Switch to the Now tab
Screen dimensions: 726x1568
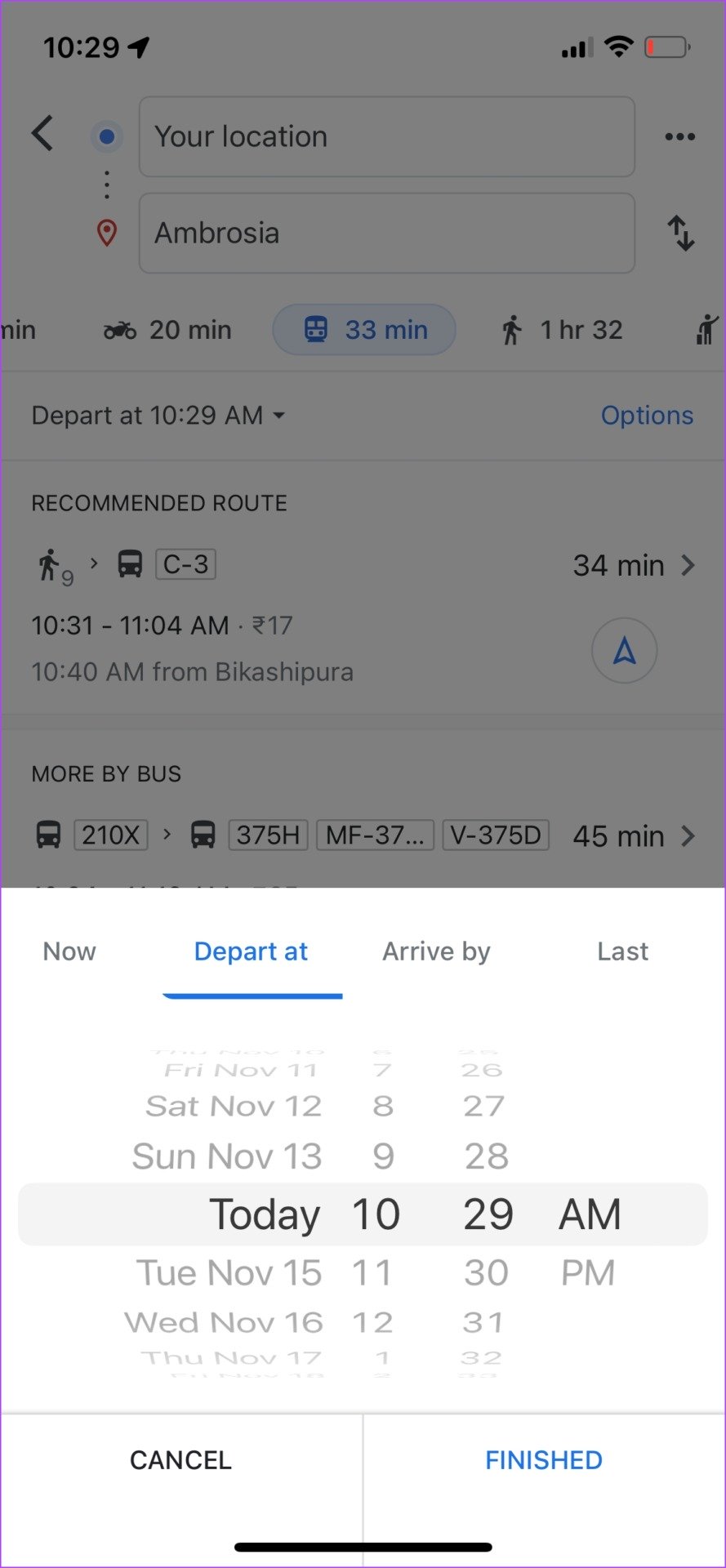point(69,951)
